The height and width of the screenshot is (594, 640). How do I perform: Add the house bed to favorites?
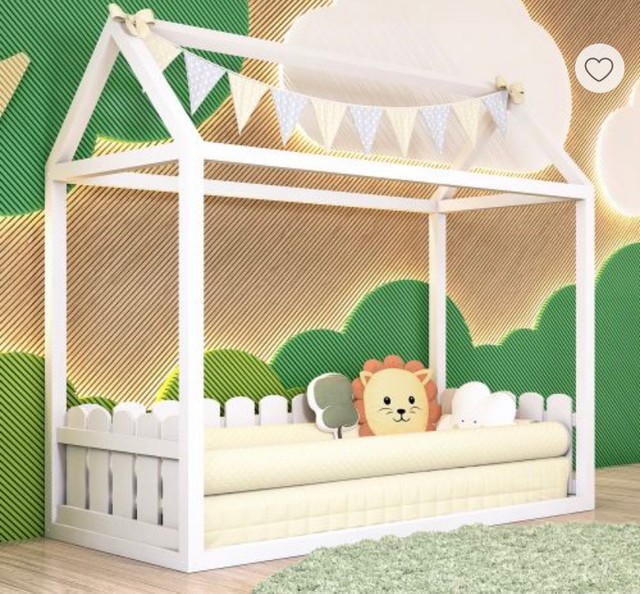[x=598, y=69]
